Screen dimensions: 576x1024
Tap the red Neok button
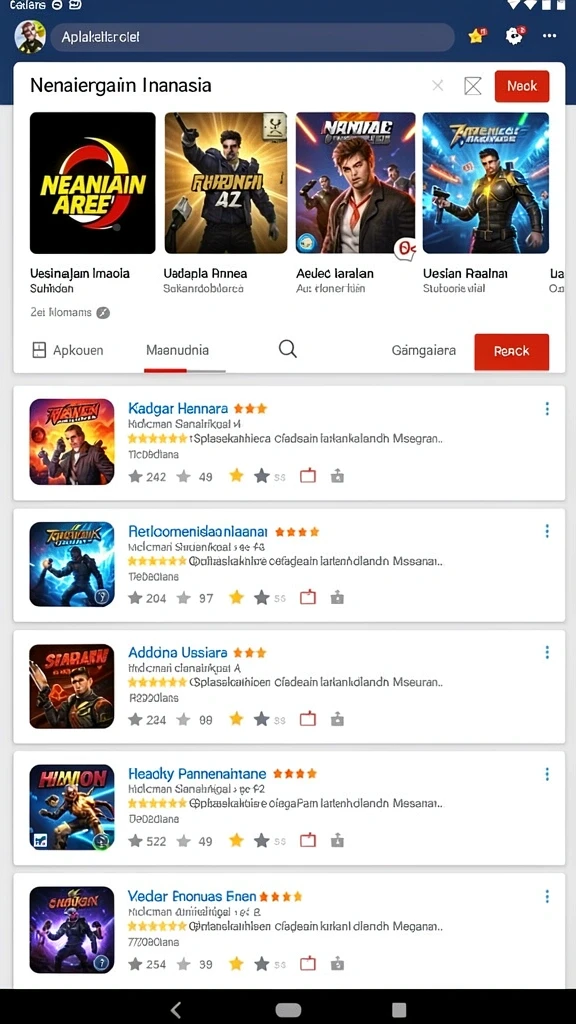[x=522, y=86]
